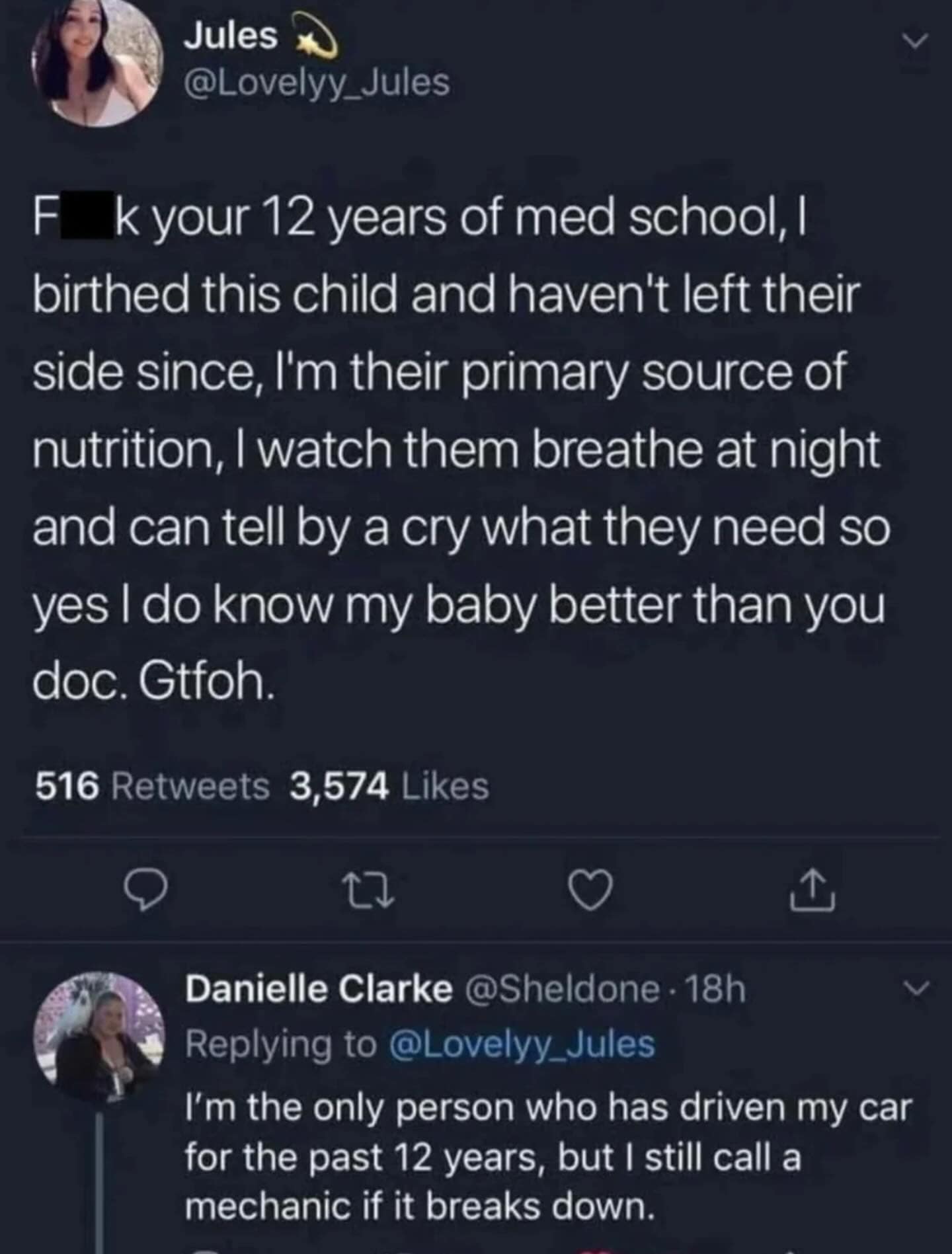Open Jules's profile picture

tap(97, 61)
